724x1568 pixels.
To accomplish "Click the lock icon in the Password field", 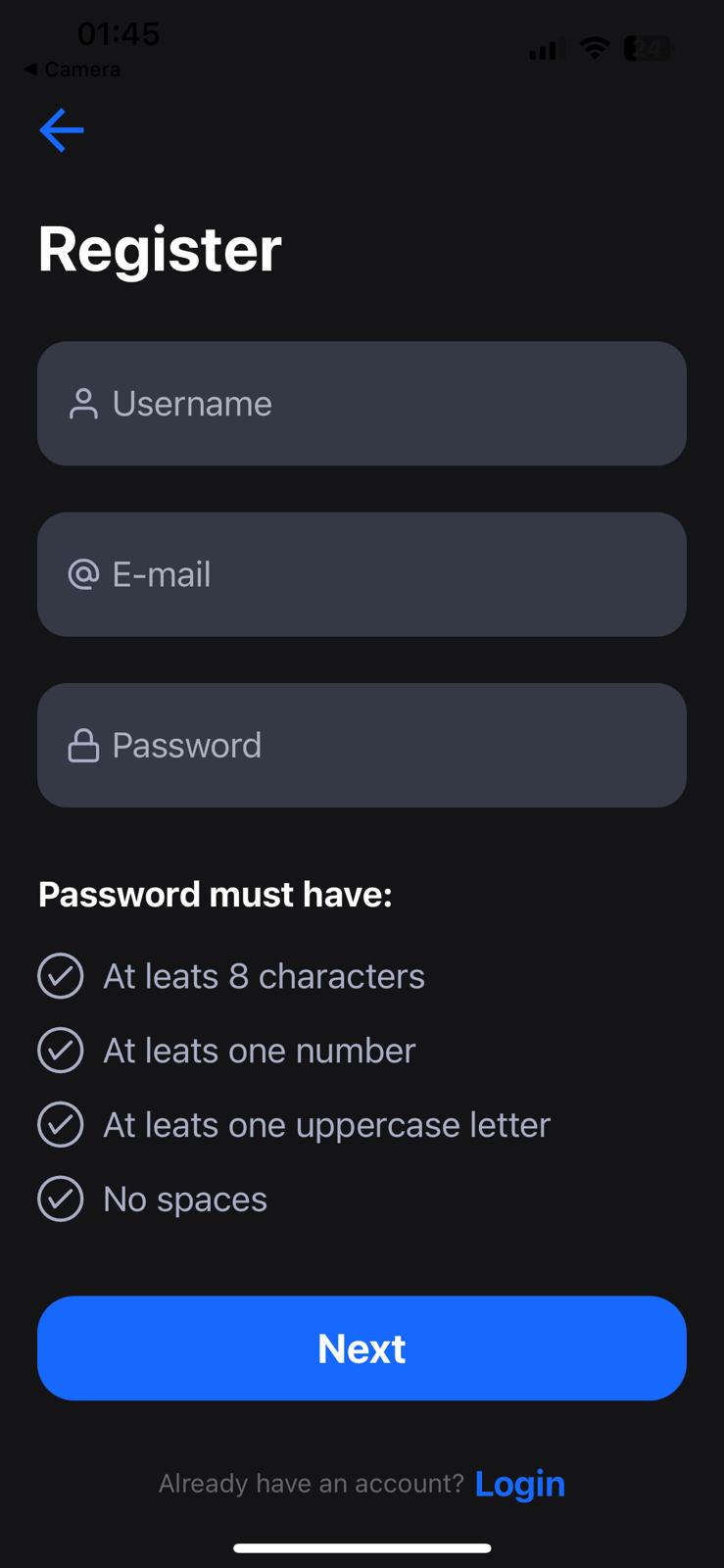I will (84, 745).
